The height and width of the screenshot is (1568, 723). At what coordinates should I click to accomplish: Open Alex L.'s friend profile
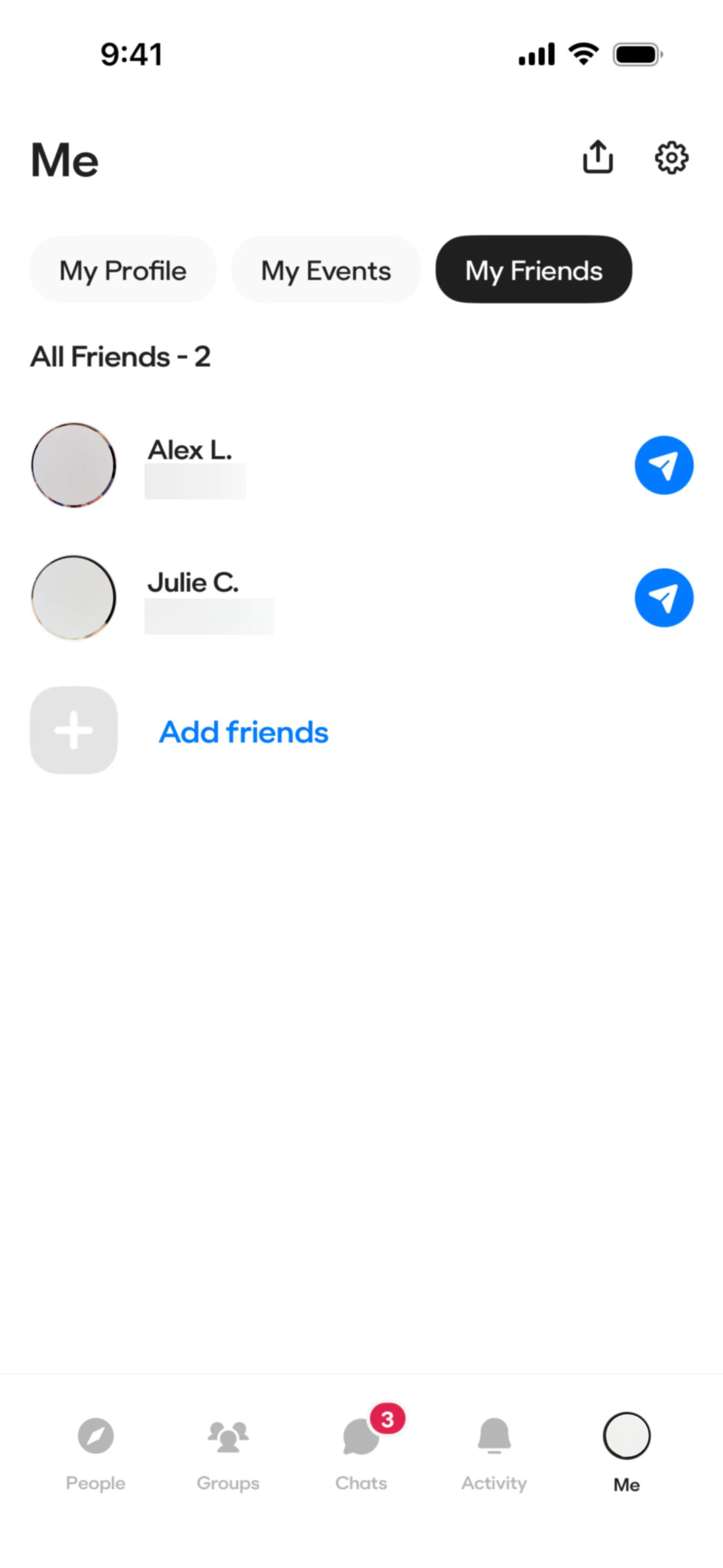(190, 451)
